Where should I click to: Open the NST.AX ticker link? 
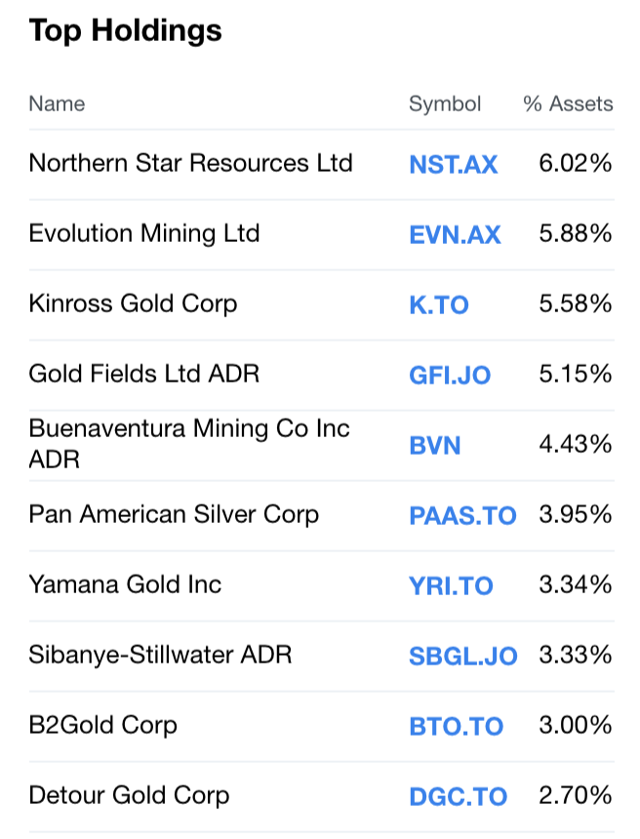pyautogui.click(x=453, y=165)
